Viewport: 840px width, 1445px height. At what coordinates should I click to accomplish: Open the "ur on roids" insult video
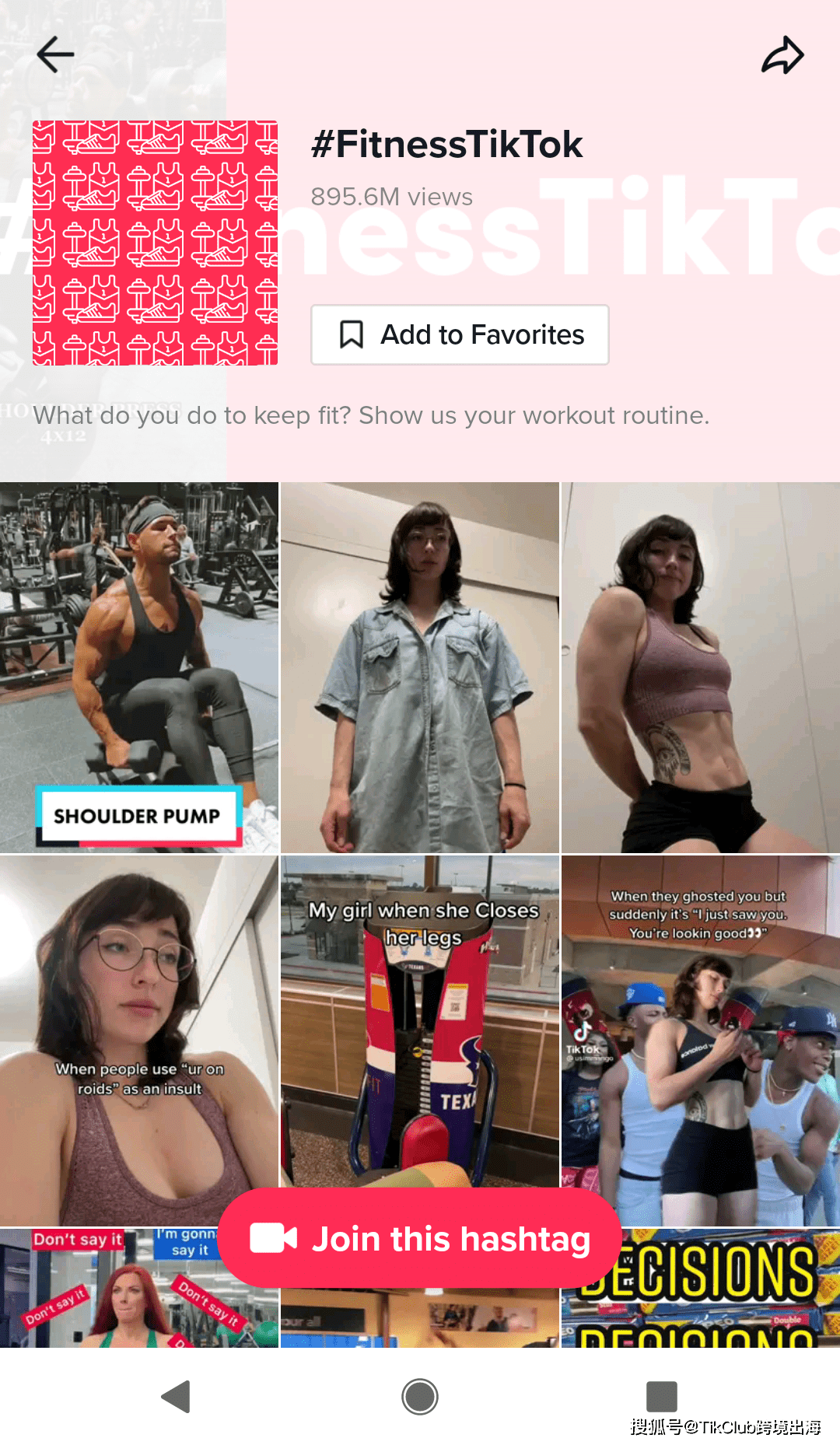click(138, 1041)
